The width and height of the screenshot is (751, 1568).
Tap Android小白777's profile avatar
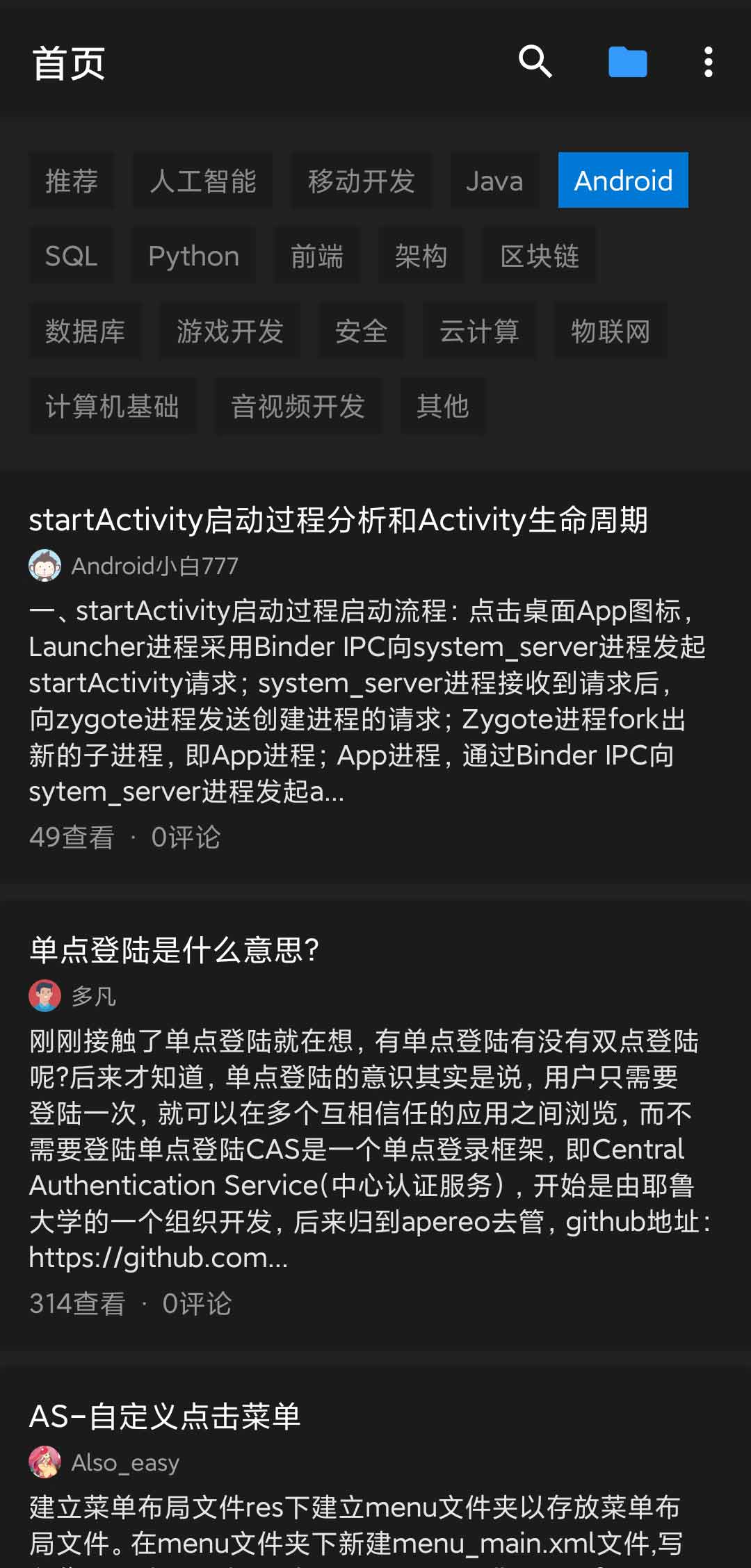pyautogui.click(x=45, y=566)
